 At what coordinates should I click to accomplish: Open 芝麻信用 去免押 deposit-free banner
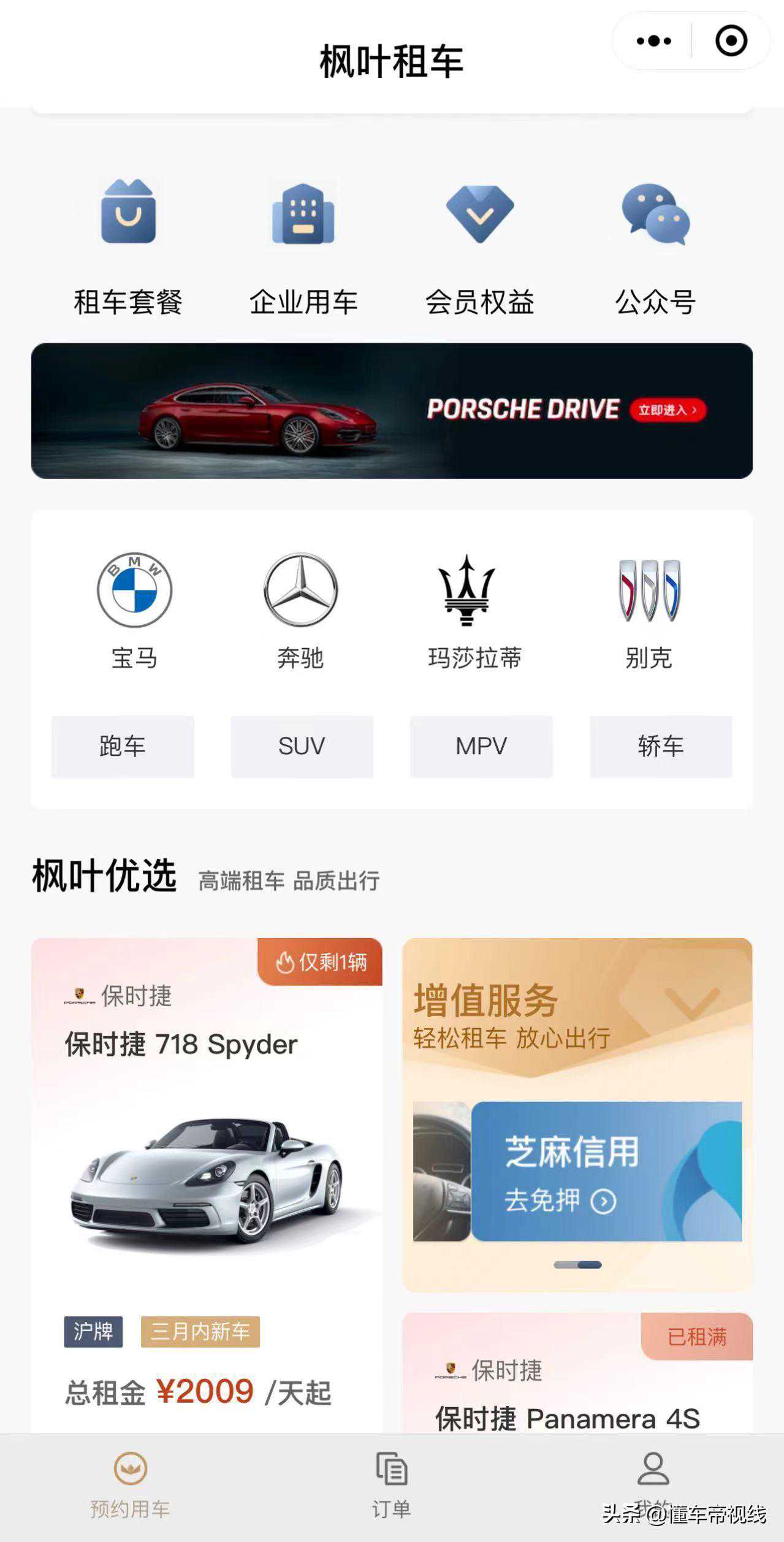(606, 1171)
